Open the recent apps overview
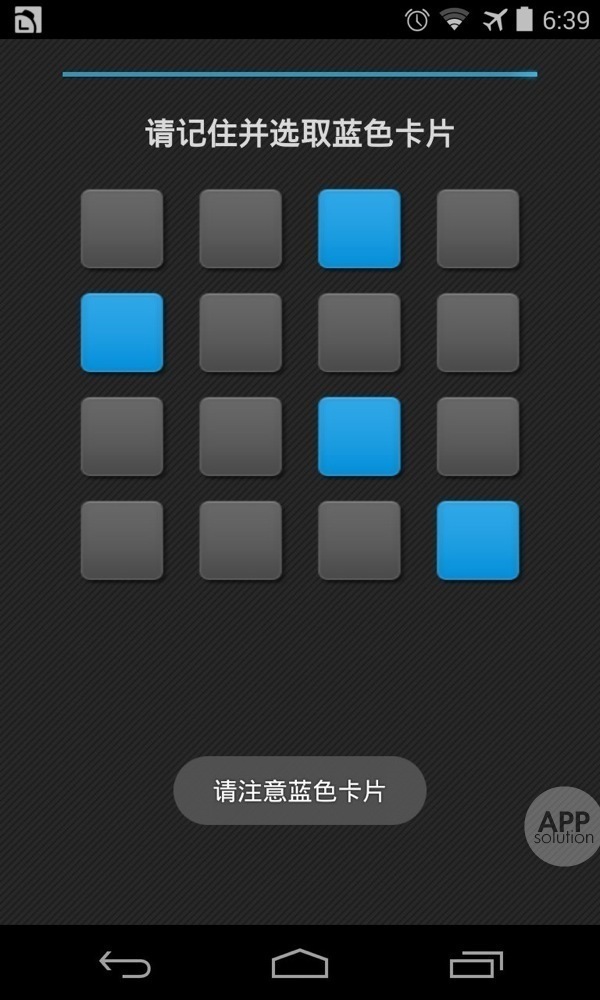The height and width of the screenshot is (1000, 600). click(476, 964)
